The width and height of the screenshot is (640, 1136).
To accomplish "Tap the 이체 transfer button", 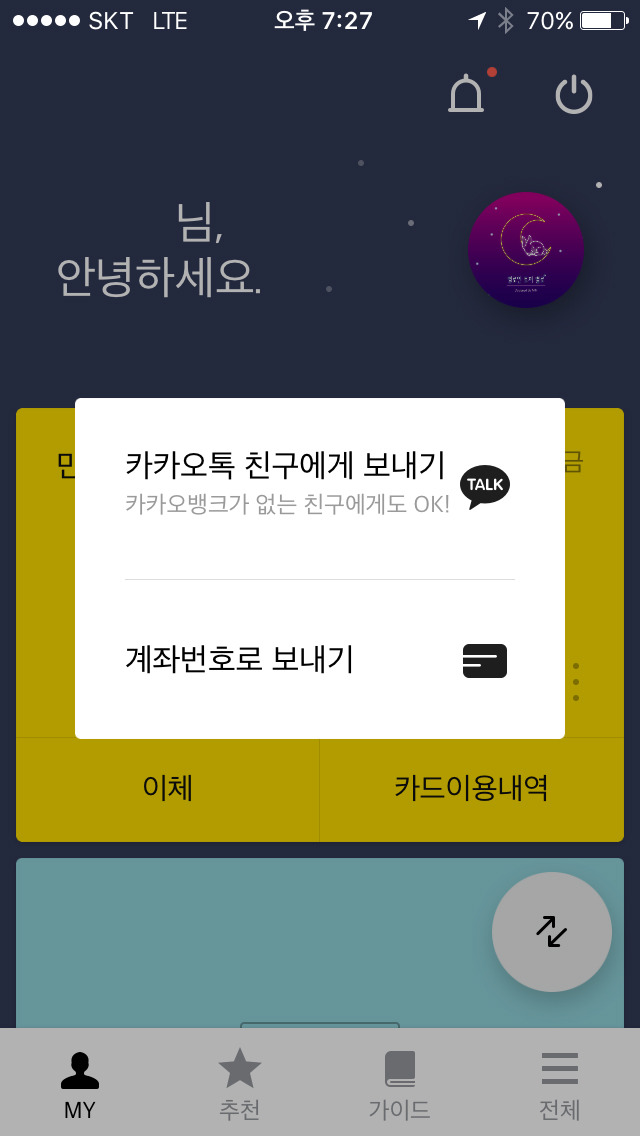I will click(167, 789).
